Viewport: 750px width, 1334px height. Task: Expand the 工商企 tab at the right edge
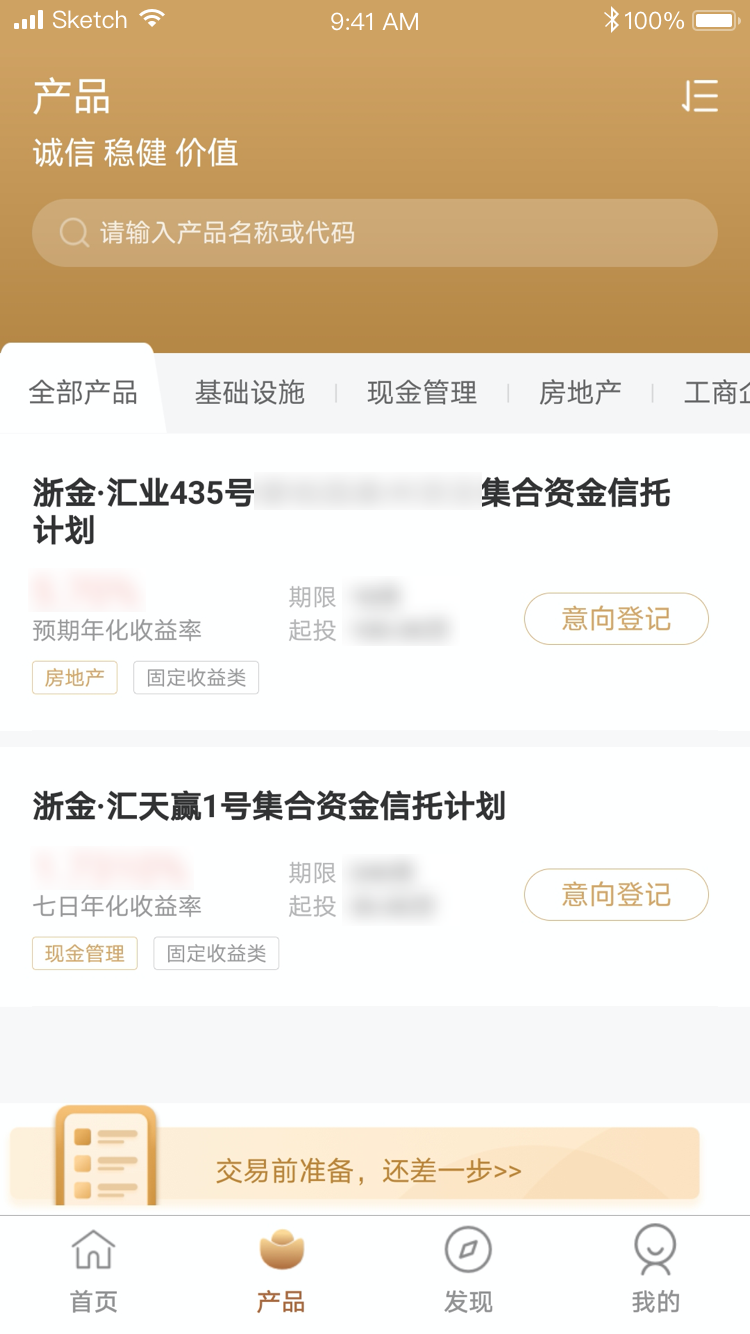[716, 392]
